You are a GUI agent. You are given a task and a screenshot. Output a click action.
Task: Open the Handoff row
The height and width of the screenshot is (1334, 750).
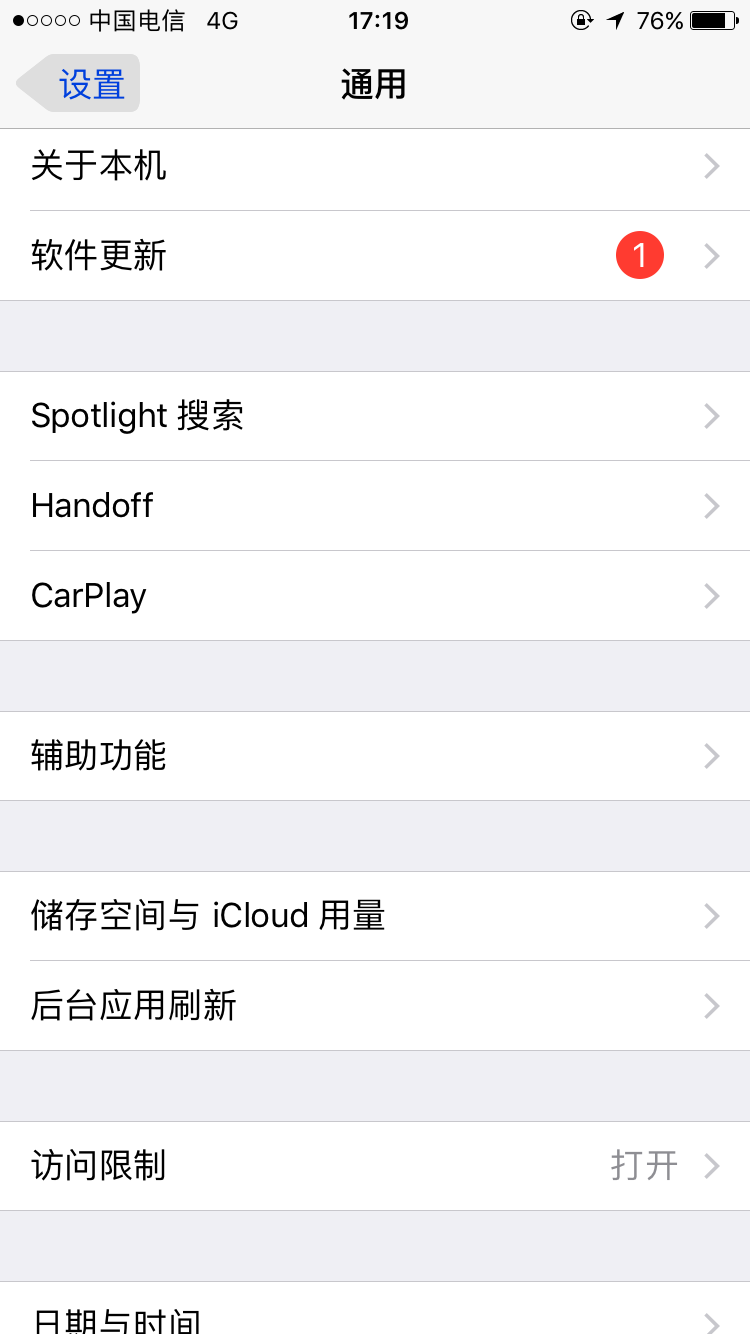pos(375,506)
